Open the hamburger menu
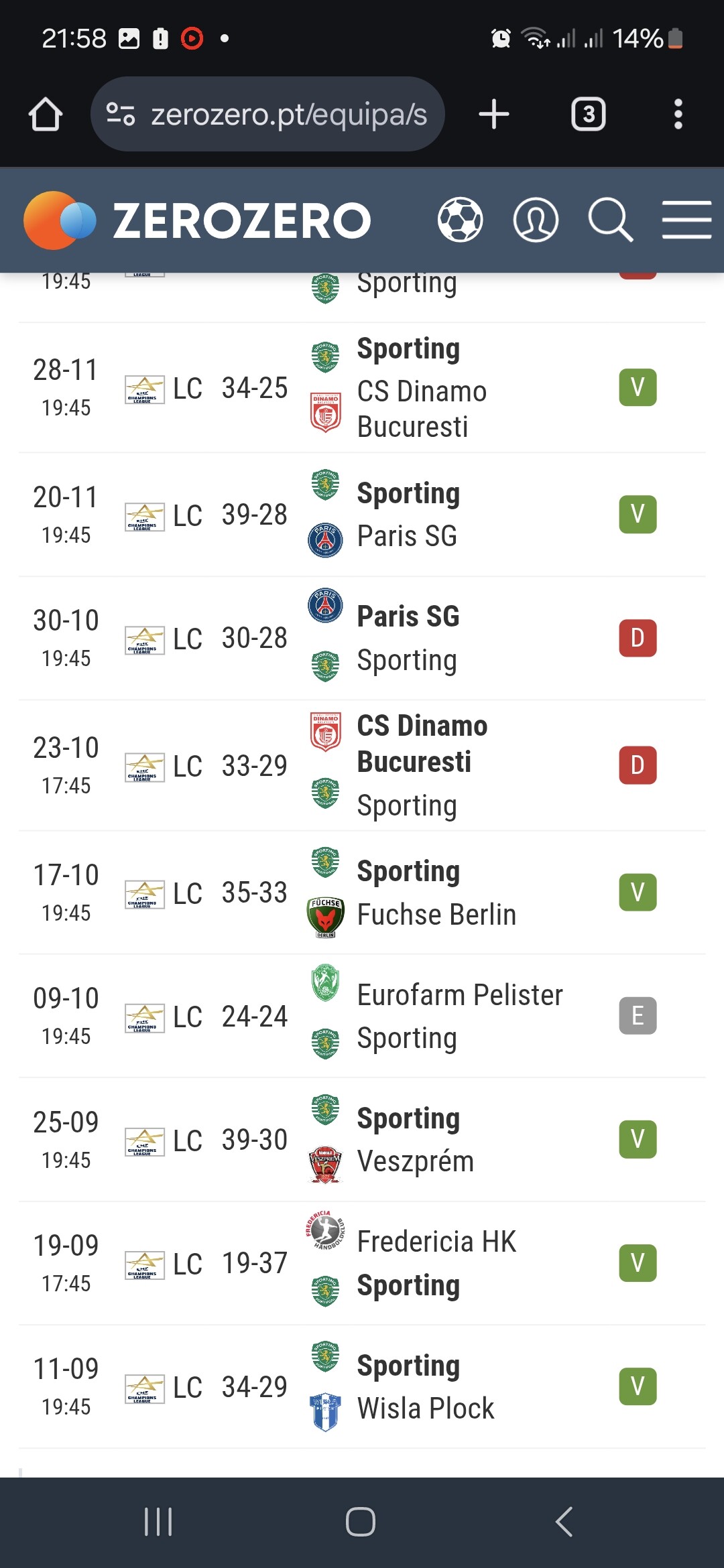 [x=686, y=220]
